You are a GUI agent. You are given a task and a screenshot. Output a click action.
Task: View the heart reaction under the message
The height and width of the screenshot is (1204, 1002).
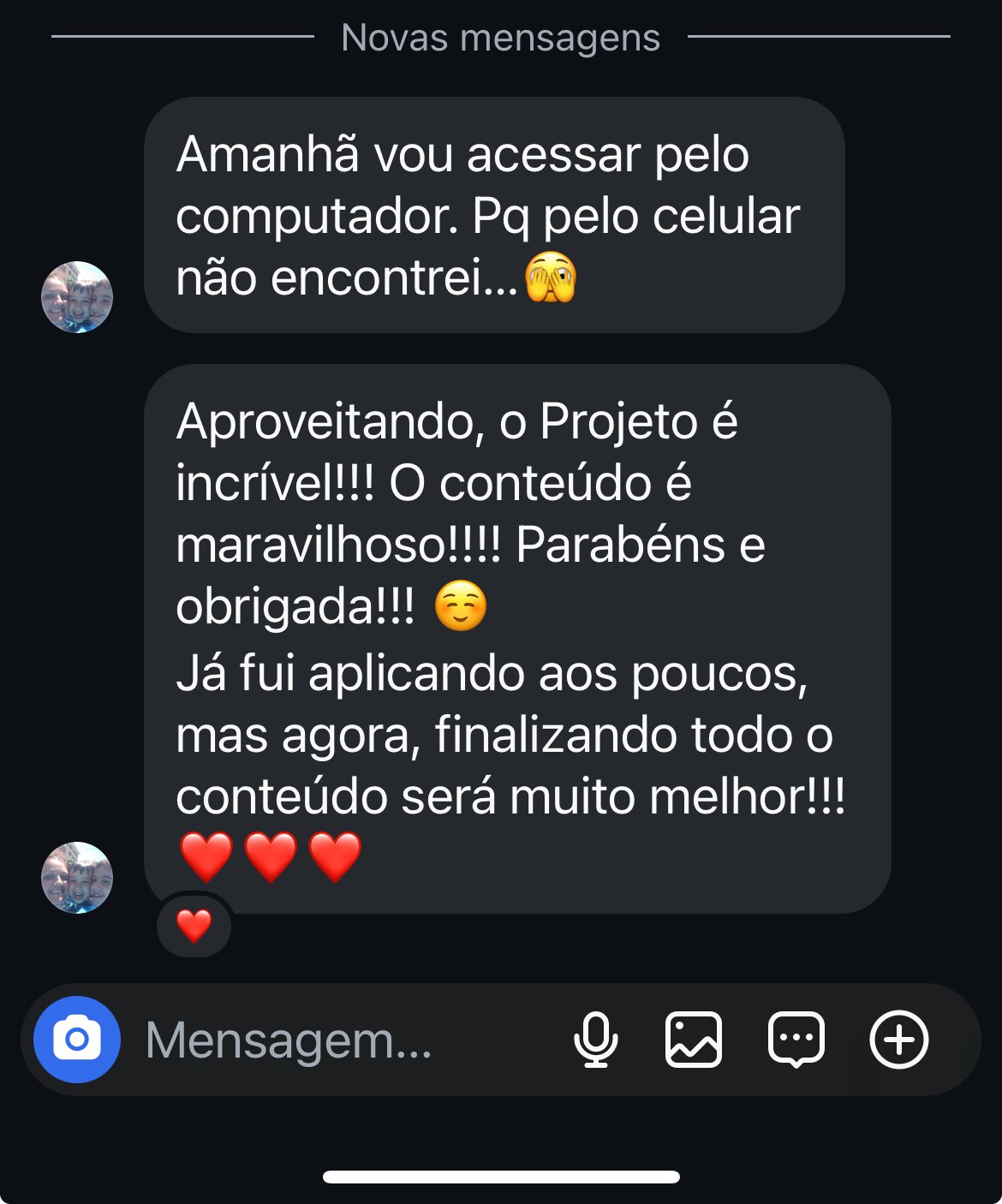194,926
